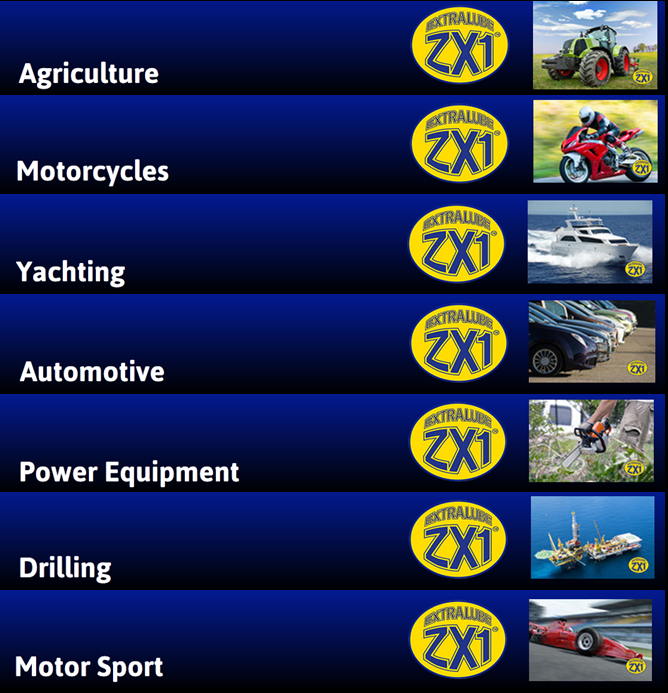Tap the Motor Sport row
The height and width of the screenshot is (693, 668).
pos(89,666)
